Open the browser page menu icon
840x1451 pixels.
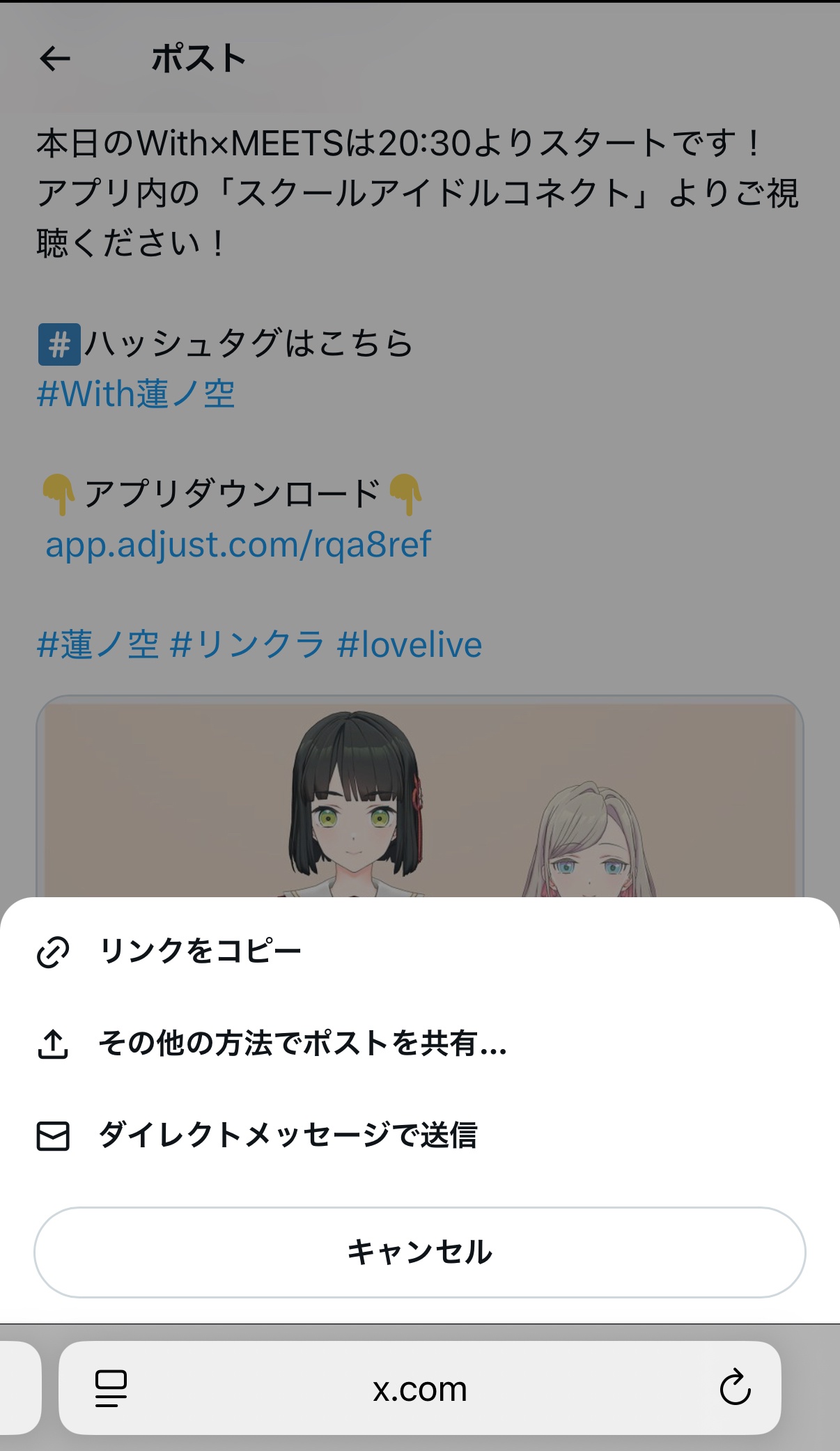[x=111, y=1388]
